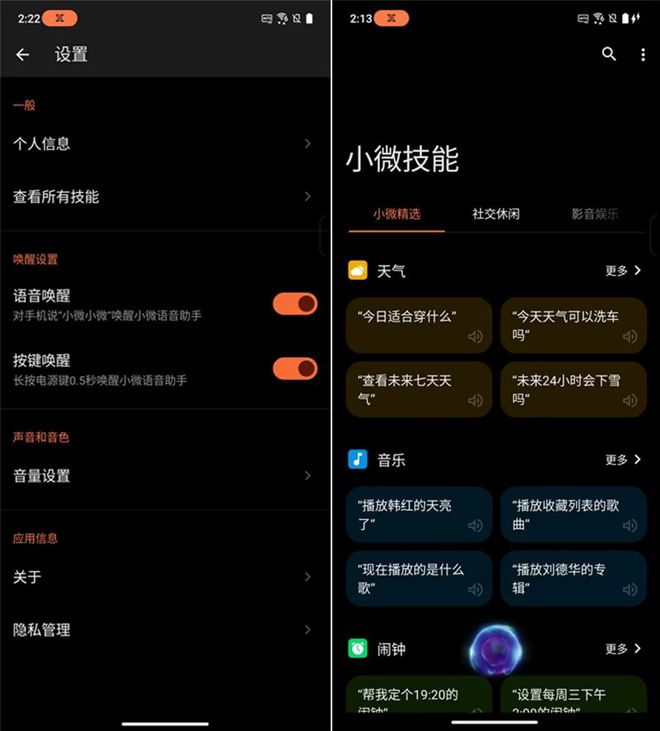This screenshot has height=731, width=660.
Task: View 更多 for the 音乐 section
Action: click(x=622, y=460)
